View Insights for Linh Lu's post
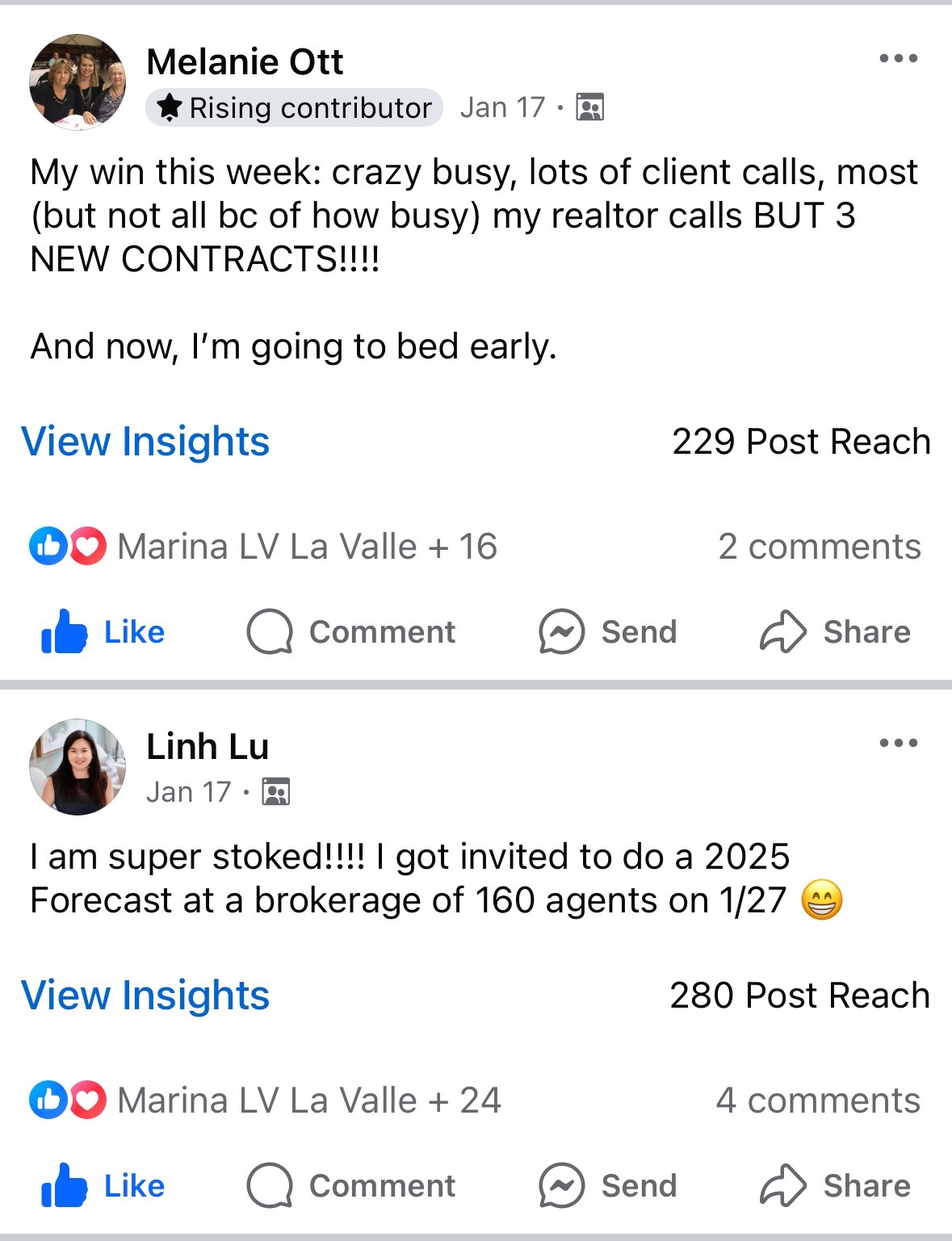Viewport: 952px width, 1241px height. pos(145,996)
